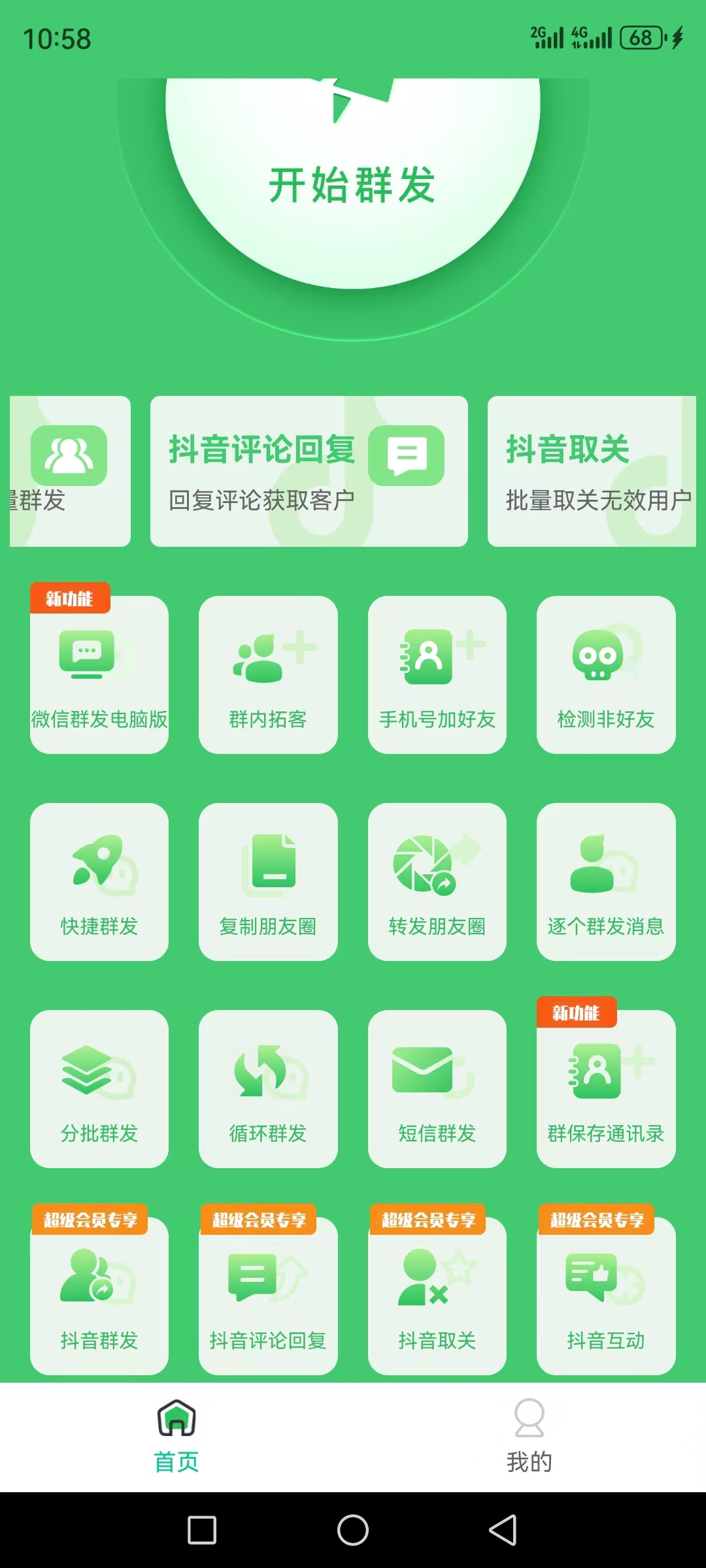Open the 抖音群发 member-only tile

(99, 1296)
